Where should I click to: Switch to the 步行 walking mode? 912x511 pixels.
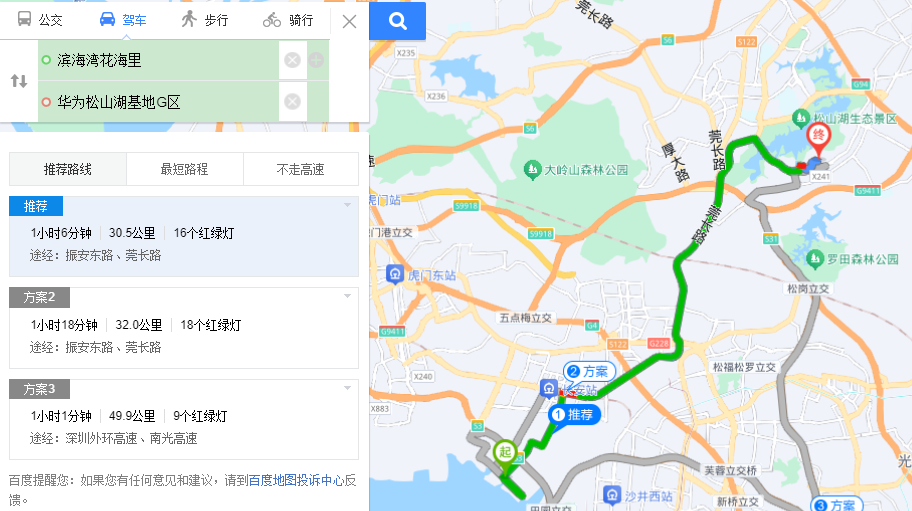tap(204, 20)
